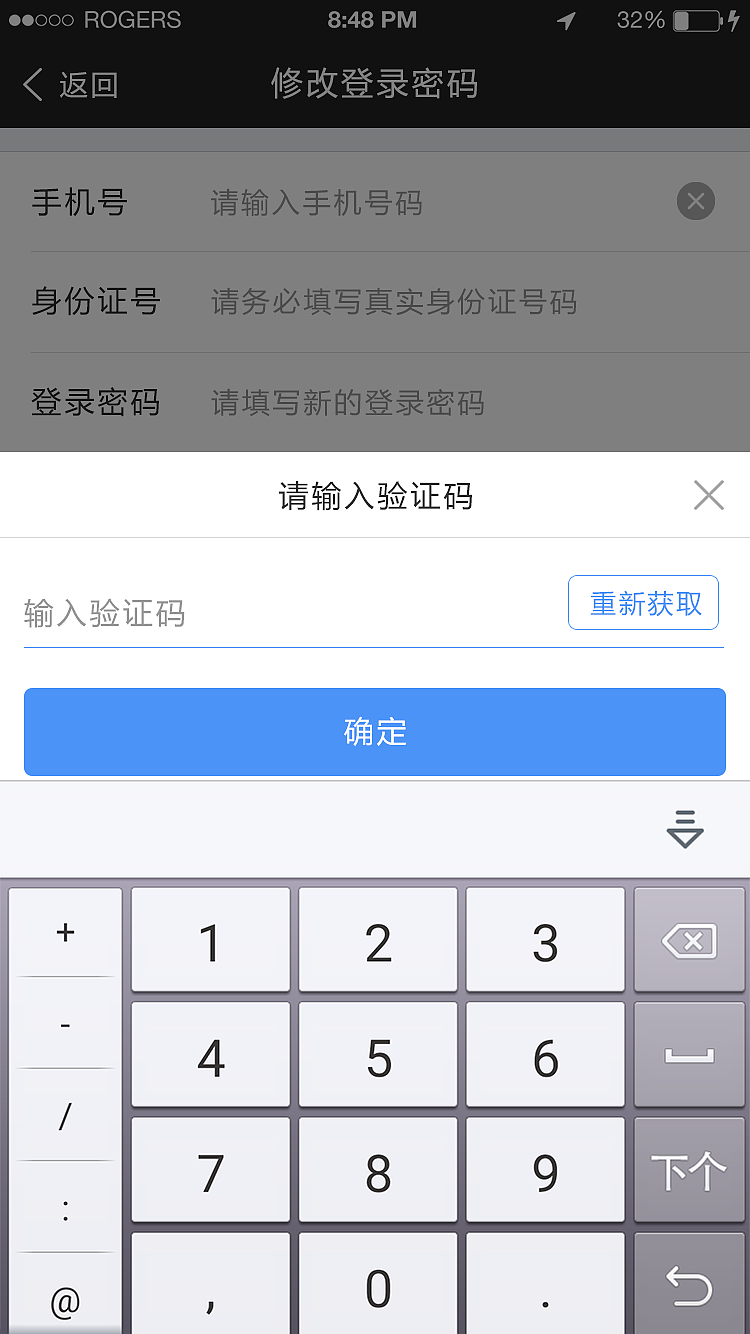Image resolution: width=750 pixels, height=1334 pixels.
Task: Close the verification code dialog
Action: tap(708, 495)
